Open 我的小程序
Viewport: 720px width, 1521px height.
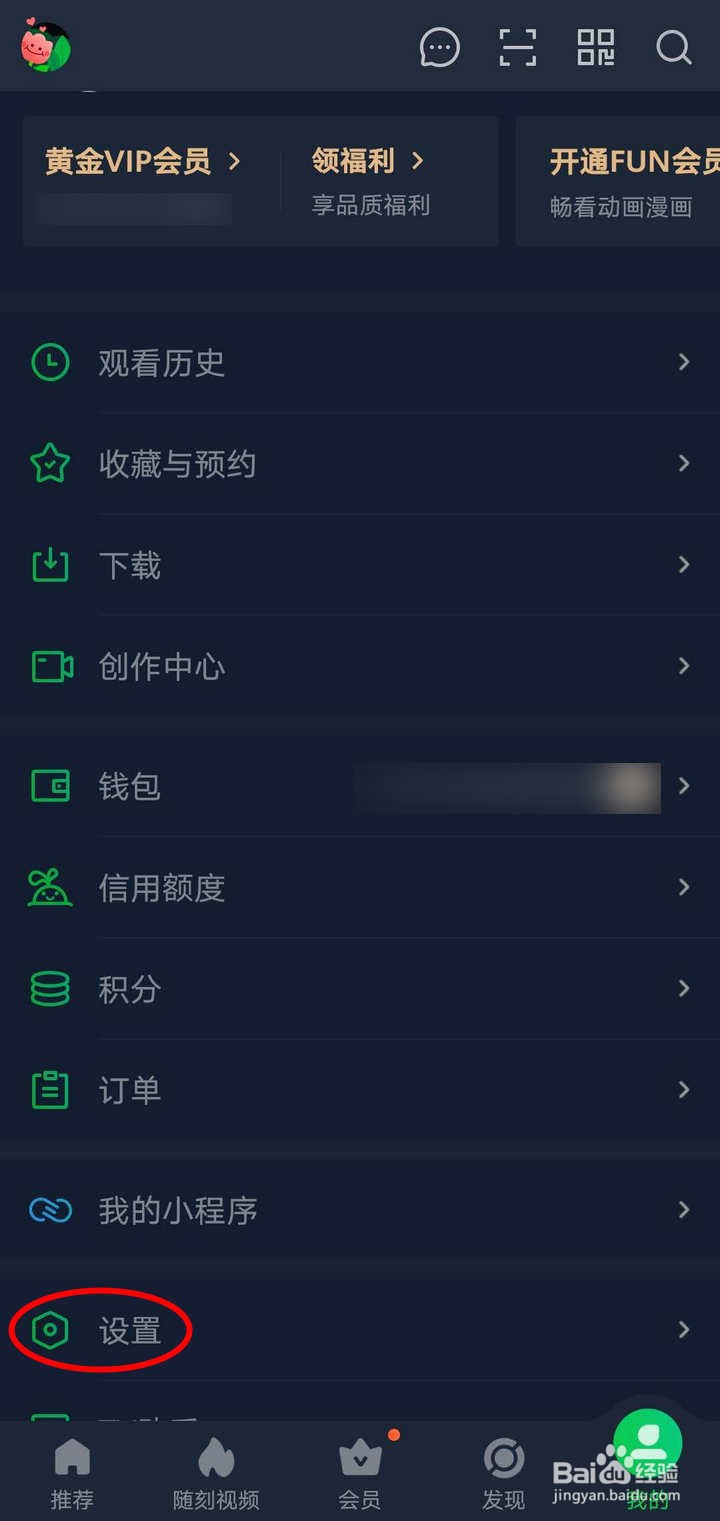click(x=178, y=1209)
